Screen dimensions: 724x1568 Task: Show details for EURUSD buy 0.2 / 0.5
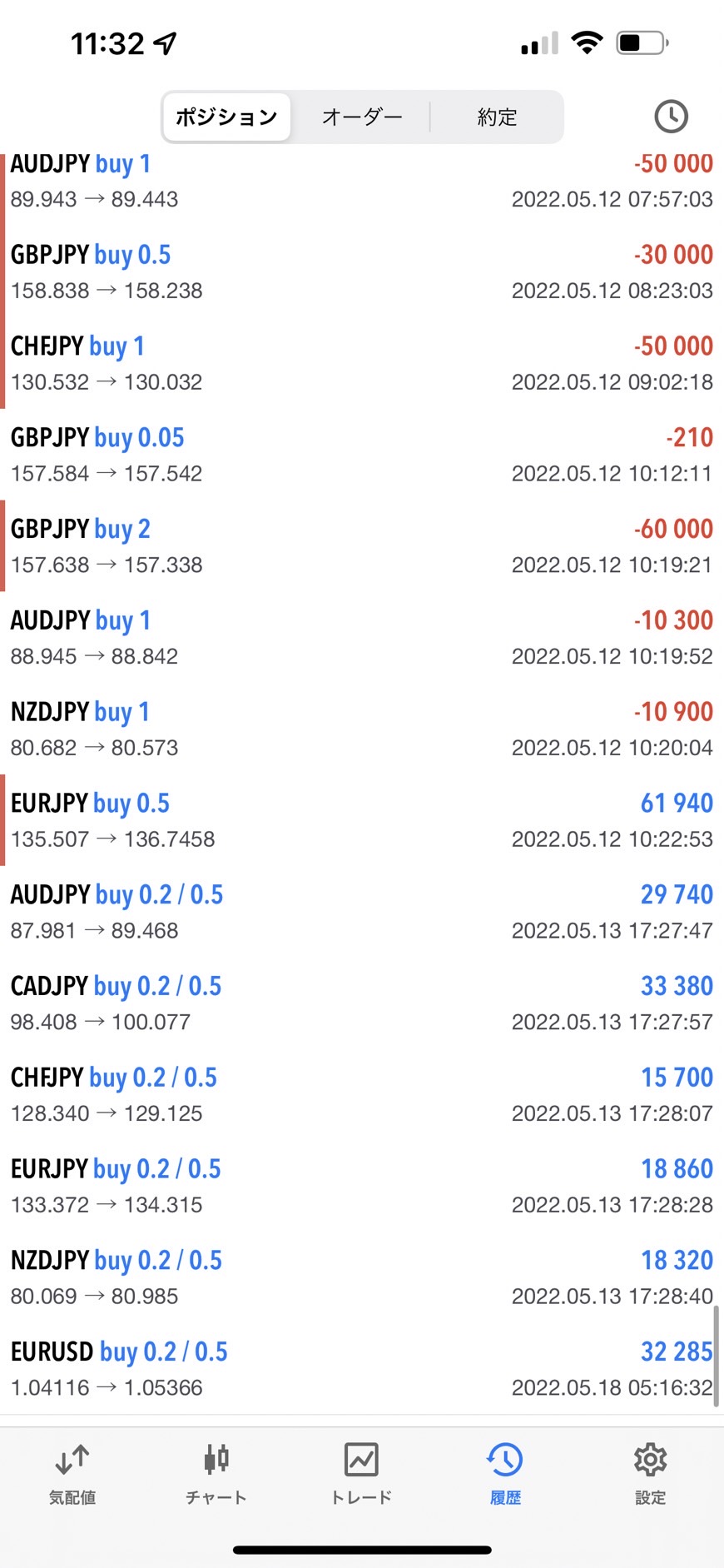click(362, 1369)
